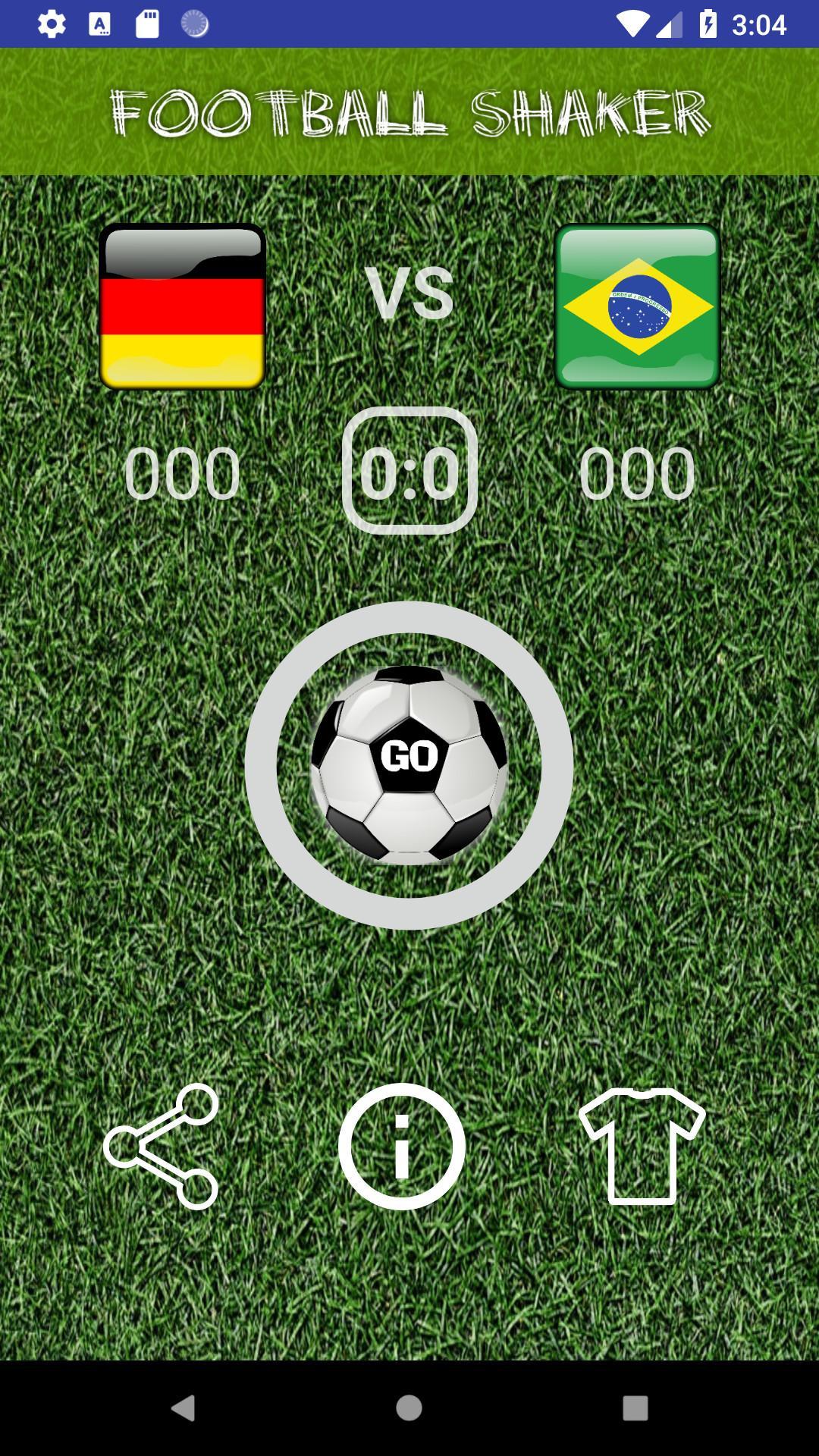Select the Brazil flag team
The image size is (819, 1456).
(x=637, y=306)
